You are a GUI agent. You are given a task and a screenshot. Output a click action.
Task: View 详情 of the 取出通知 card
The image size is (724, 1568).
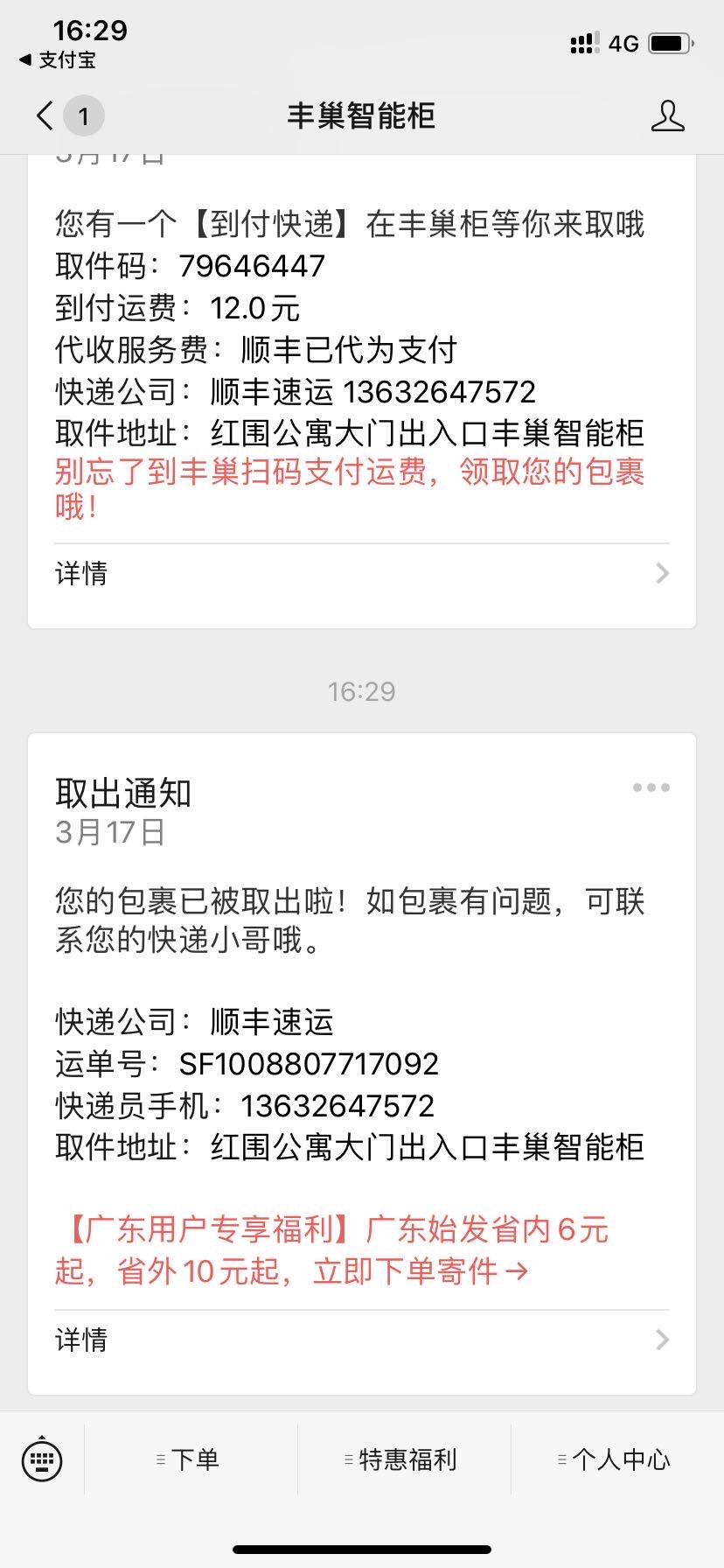[x=361, y=1340]
